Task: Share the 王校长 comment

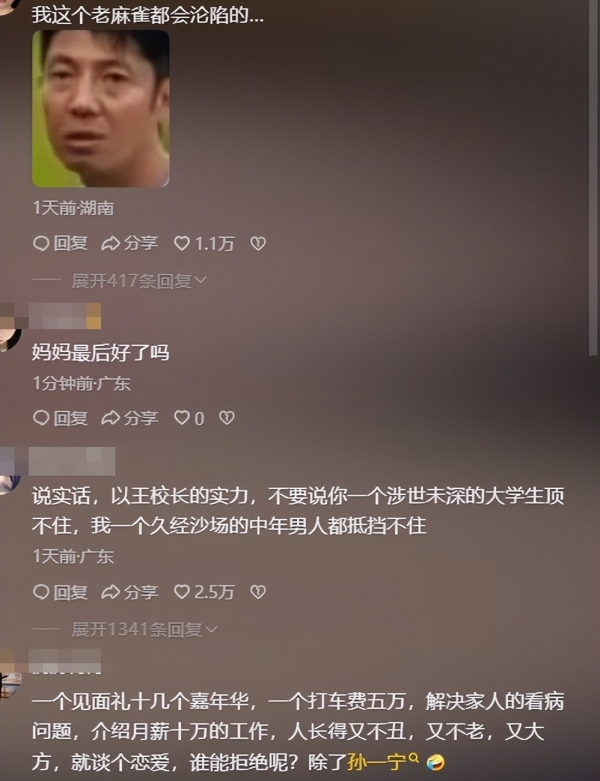Action: pyautogui.click(x=130, y=592)
